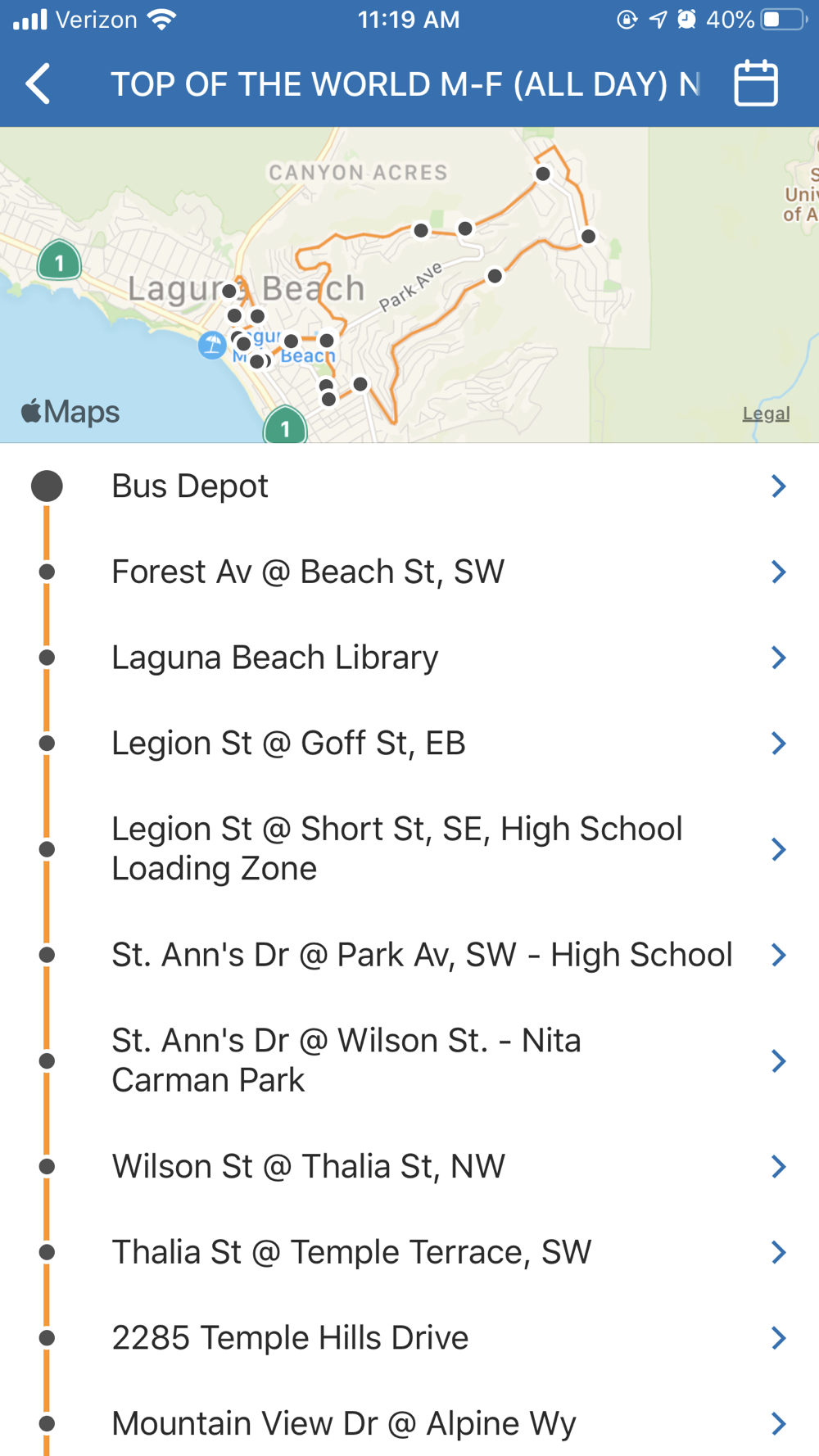View Wilson St @ Thalia St, NW

click(409, 1166)
